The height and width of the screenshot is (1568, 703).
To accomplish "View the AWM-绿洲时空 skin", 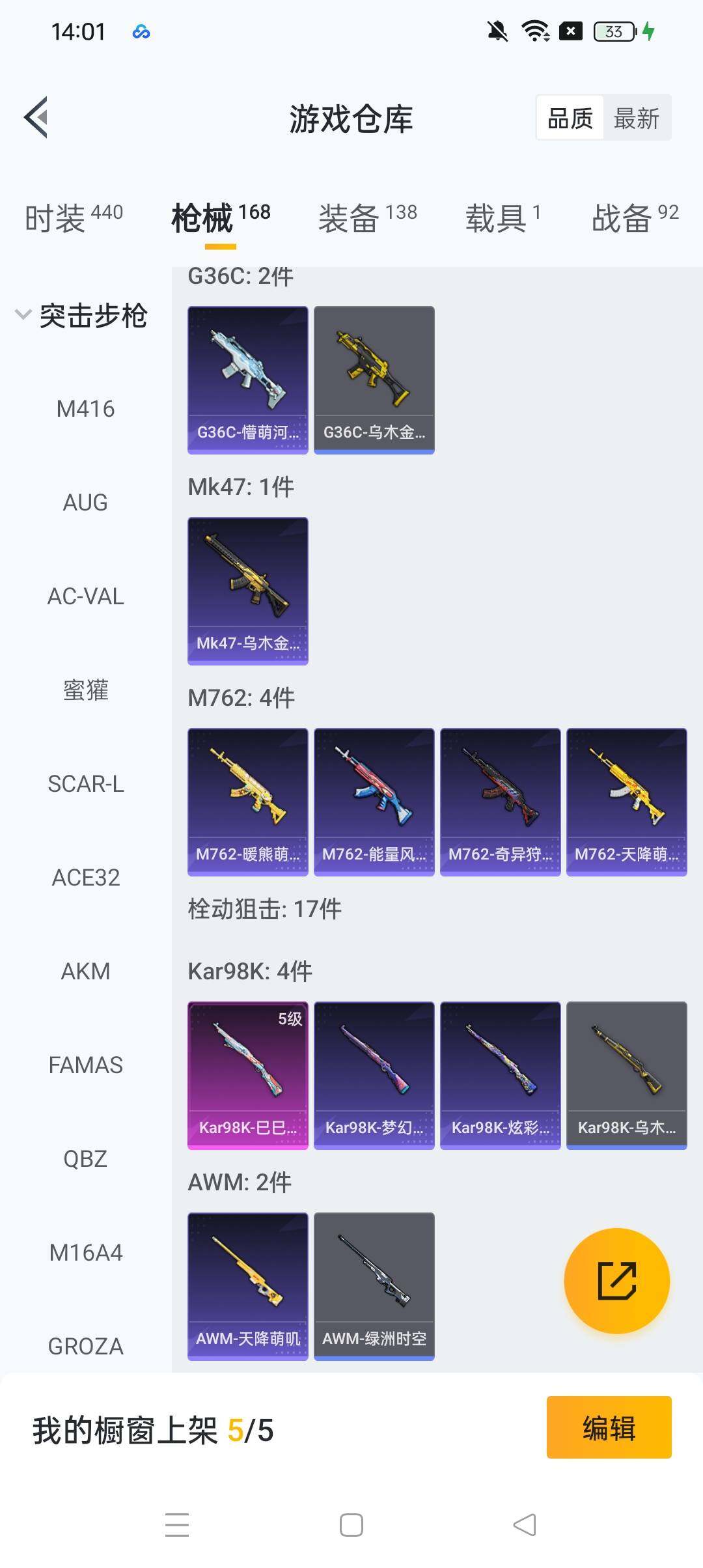I will tap(374, 1286).
